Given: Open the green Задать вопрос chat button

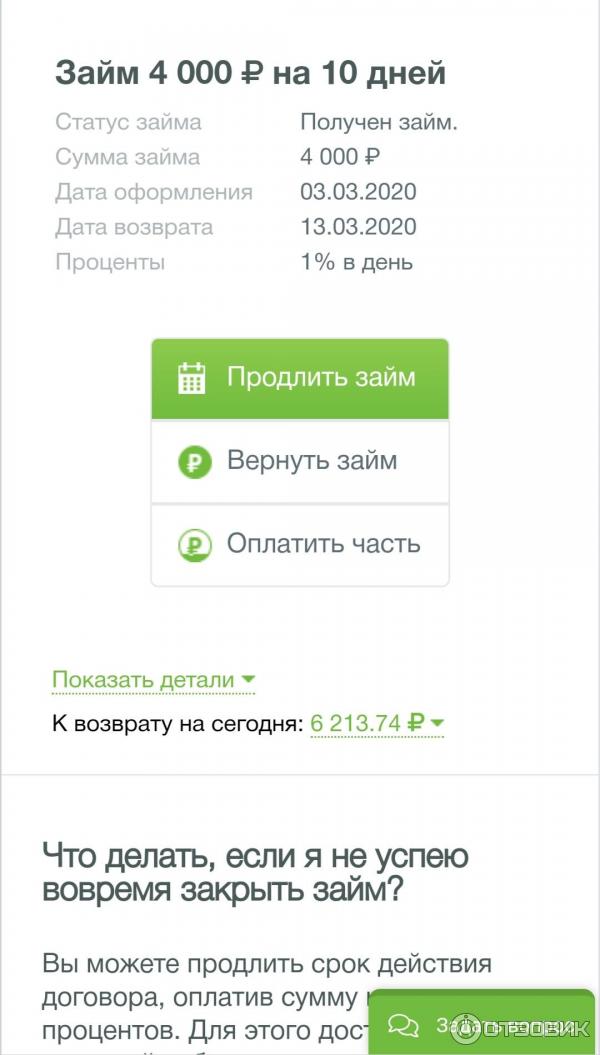Looking at the screenshot, I should tap(482, 1025).
